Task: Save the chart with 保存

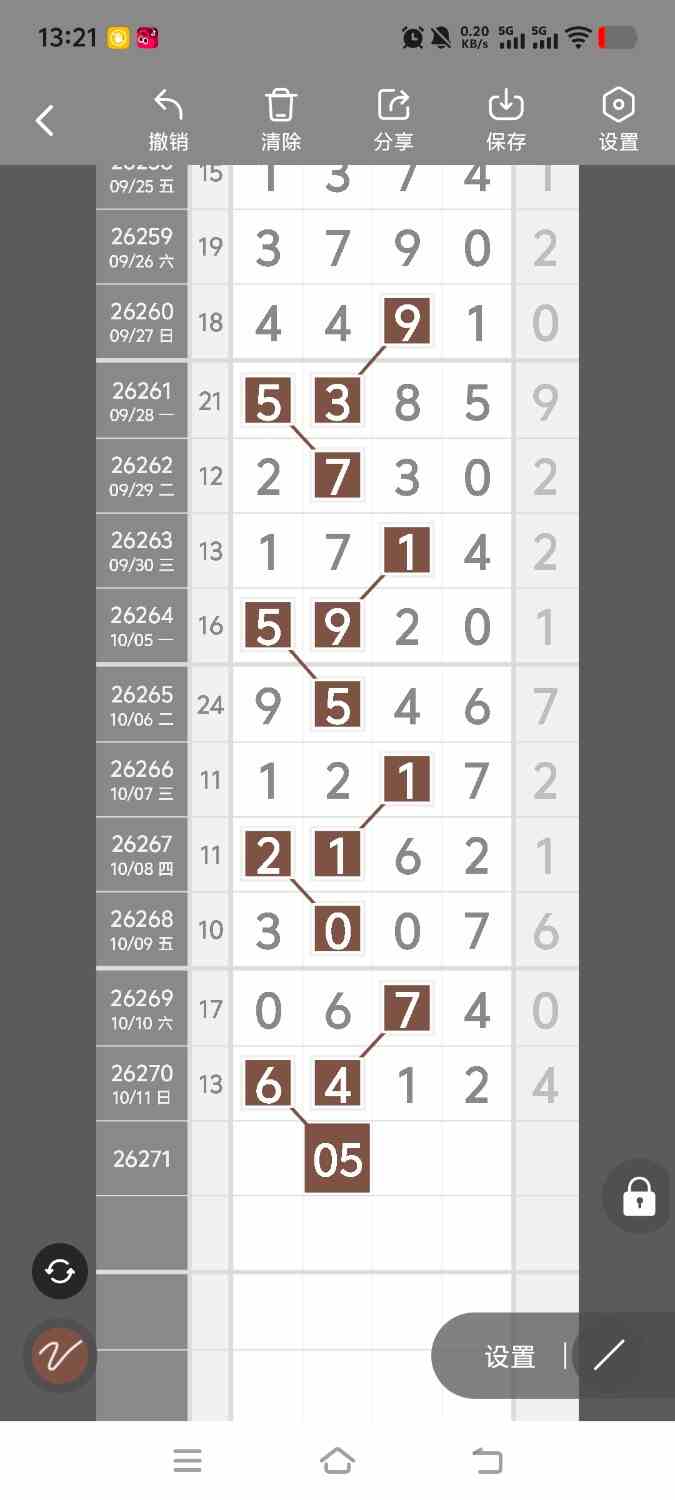Action: coord(506,120)
